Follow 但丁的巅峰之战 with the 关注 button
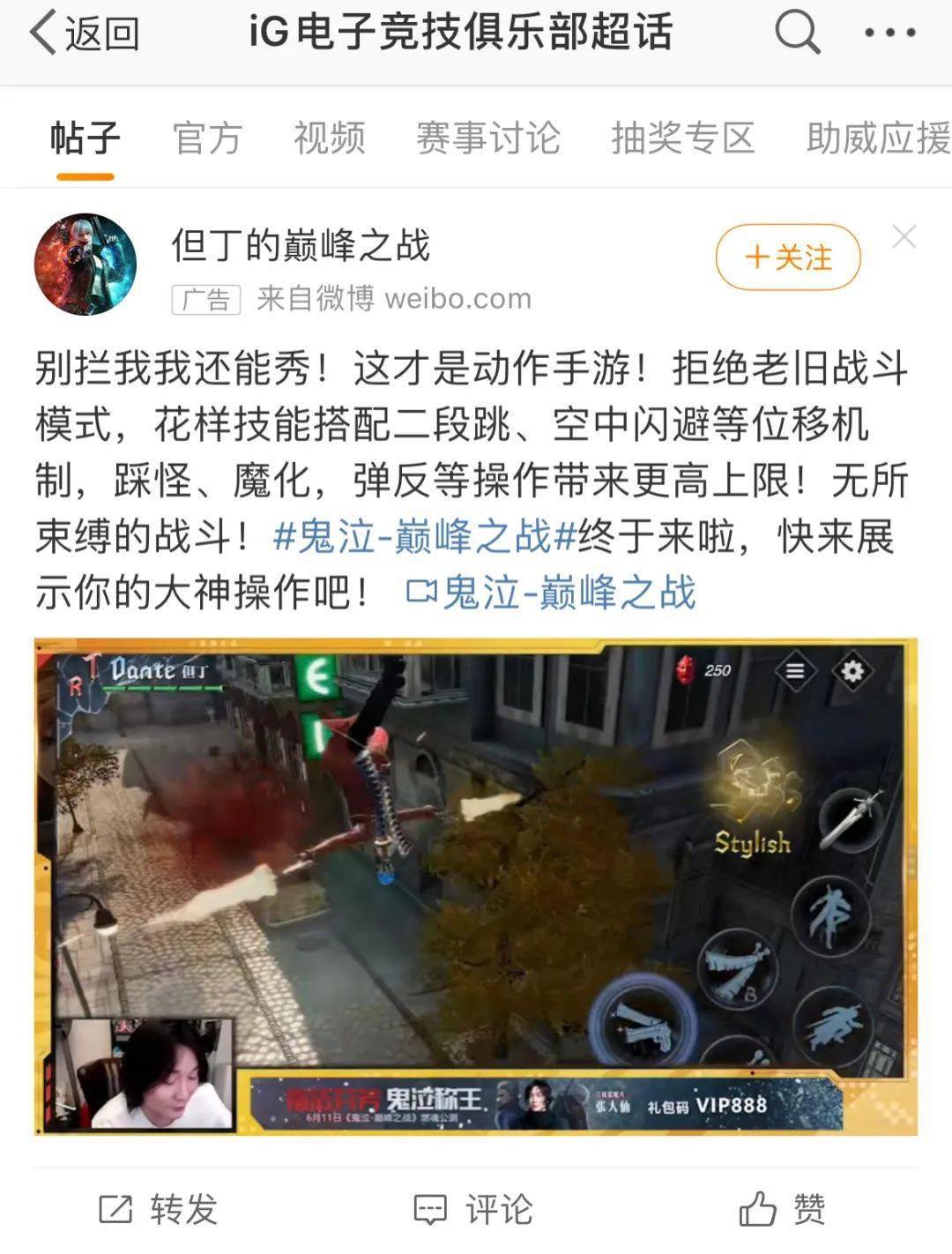The image size is (952, 1254). [x=787, y=258]
